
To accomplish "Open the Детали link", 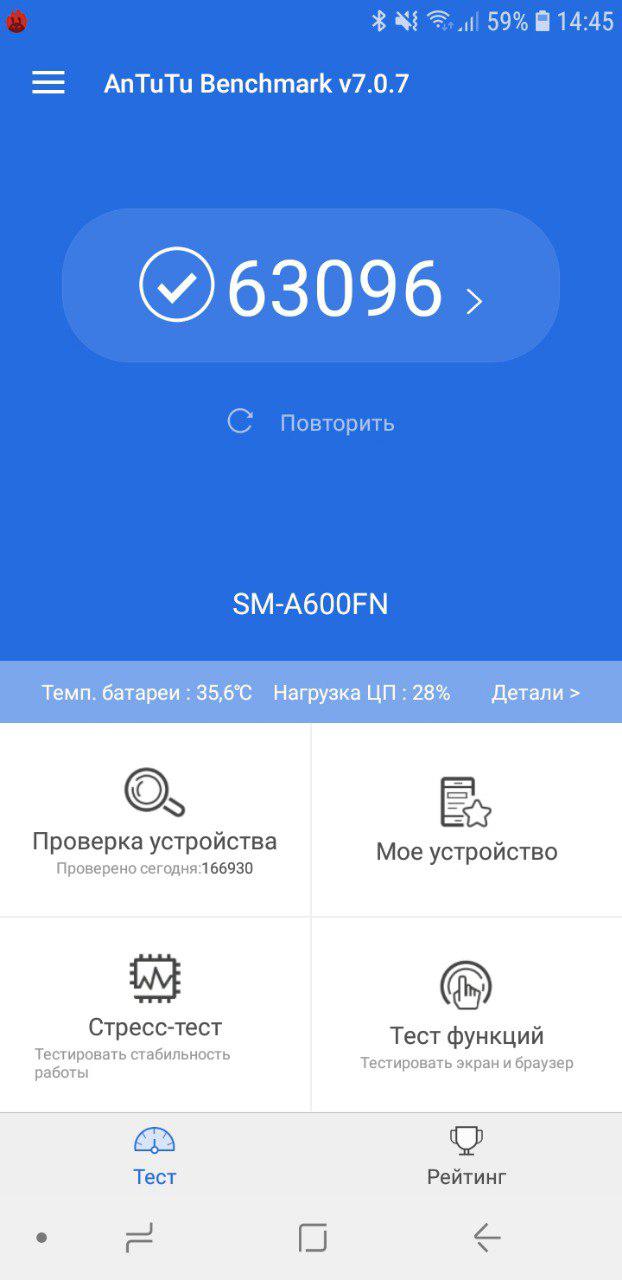I will 535,692.
